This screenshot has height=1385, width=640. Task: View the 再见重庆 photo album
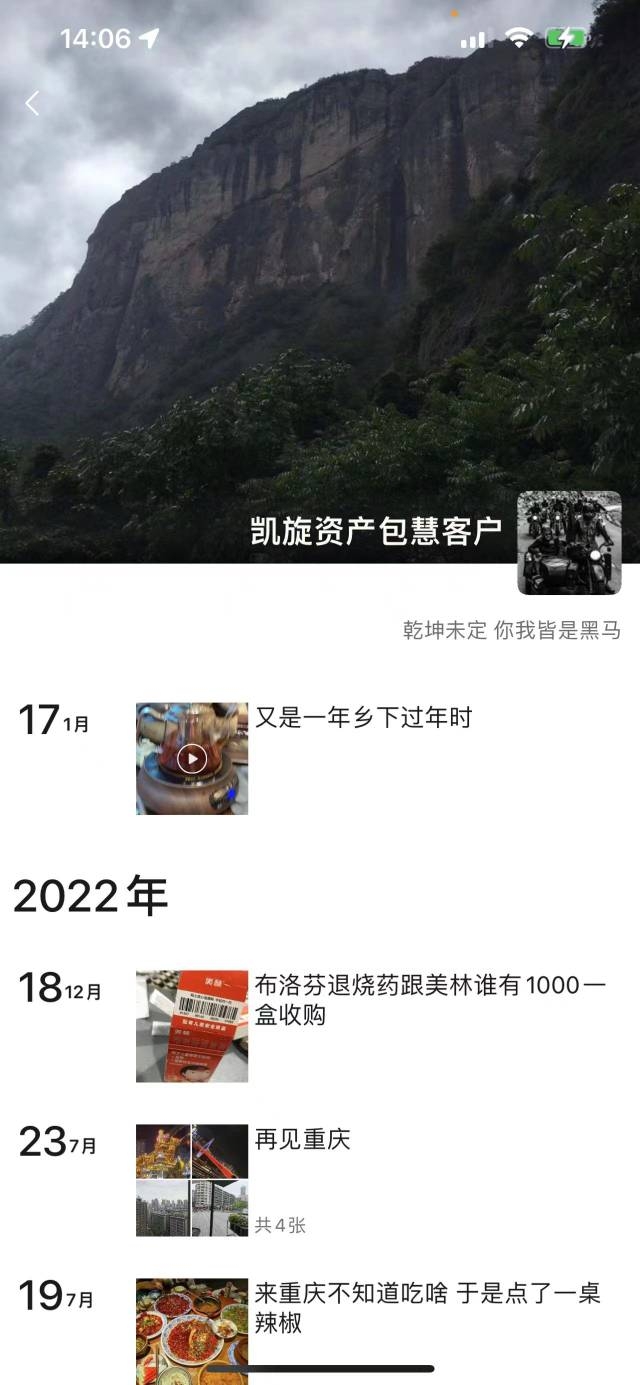pyautogui.click(x=192, y=1180)
